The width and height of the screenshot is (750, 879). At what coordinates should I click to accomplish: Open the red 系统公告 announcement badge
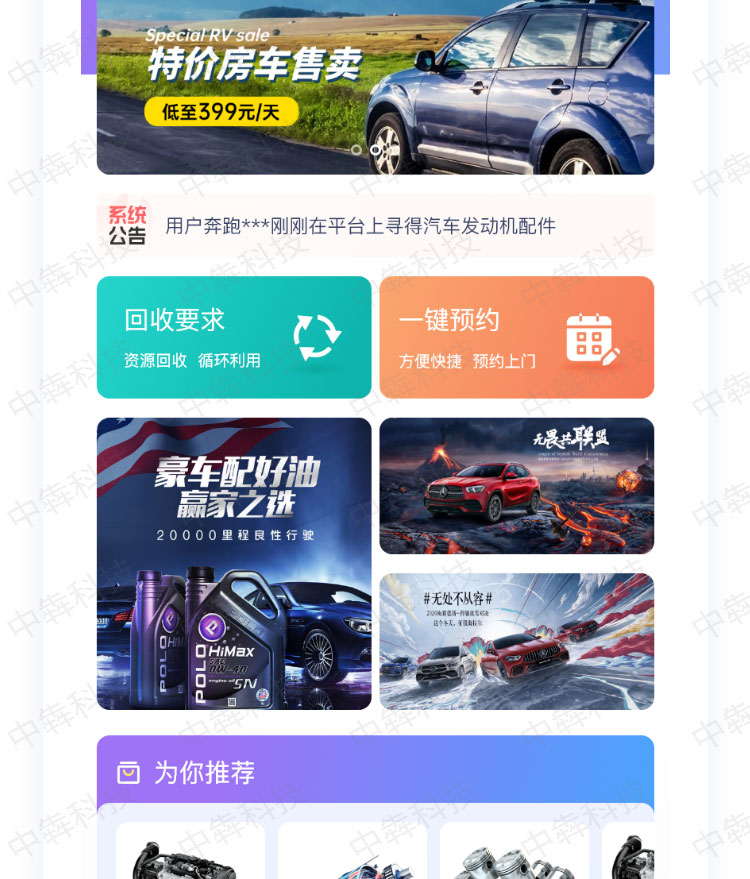tap(128, 226)
